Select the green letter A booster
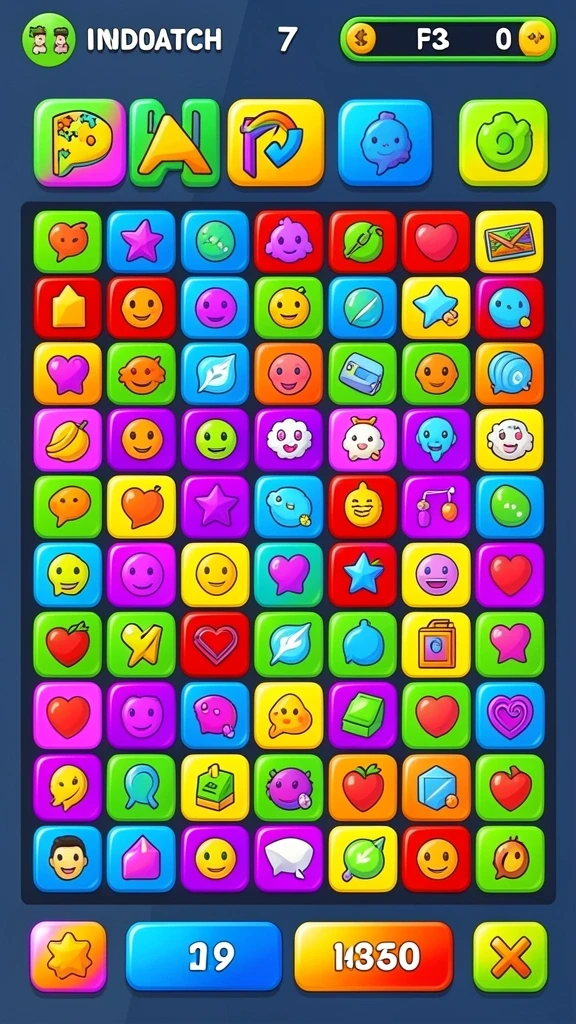576x1024 pixels. pos(174,143)
